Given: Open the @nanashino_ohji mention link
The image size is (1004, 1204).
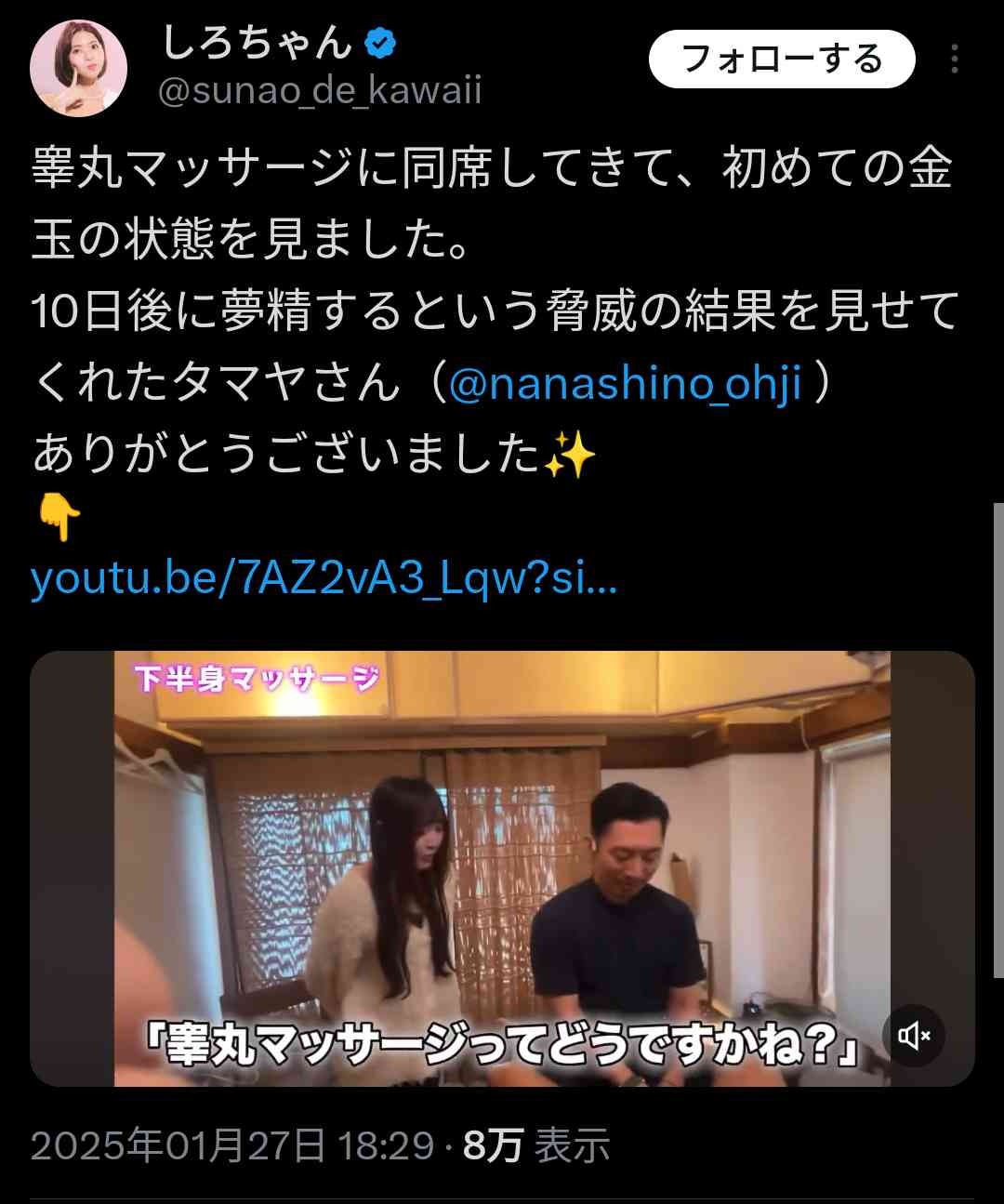Looking at the screenshot, I should click(625, 383).
